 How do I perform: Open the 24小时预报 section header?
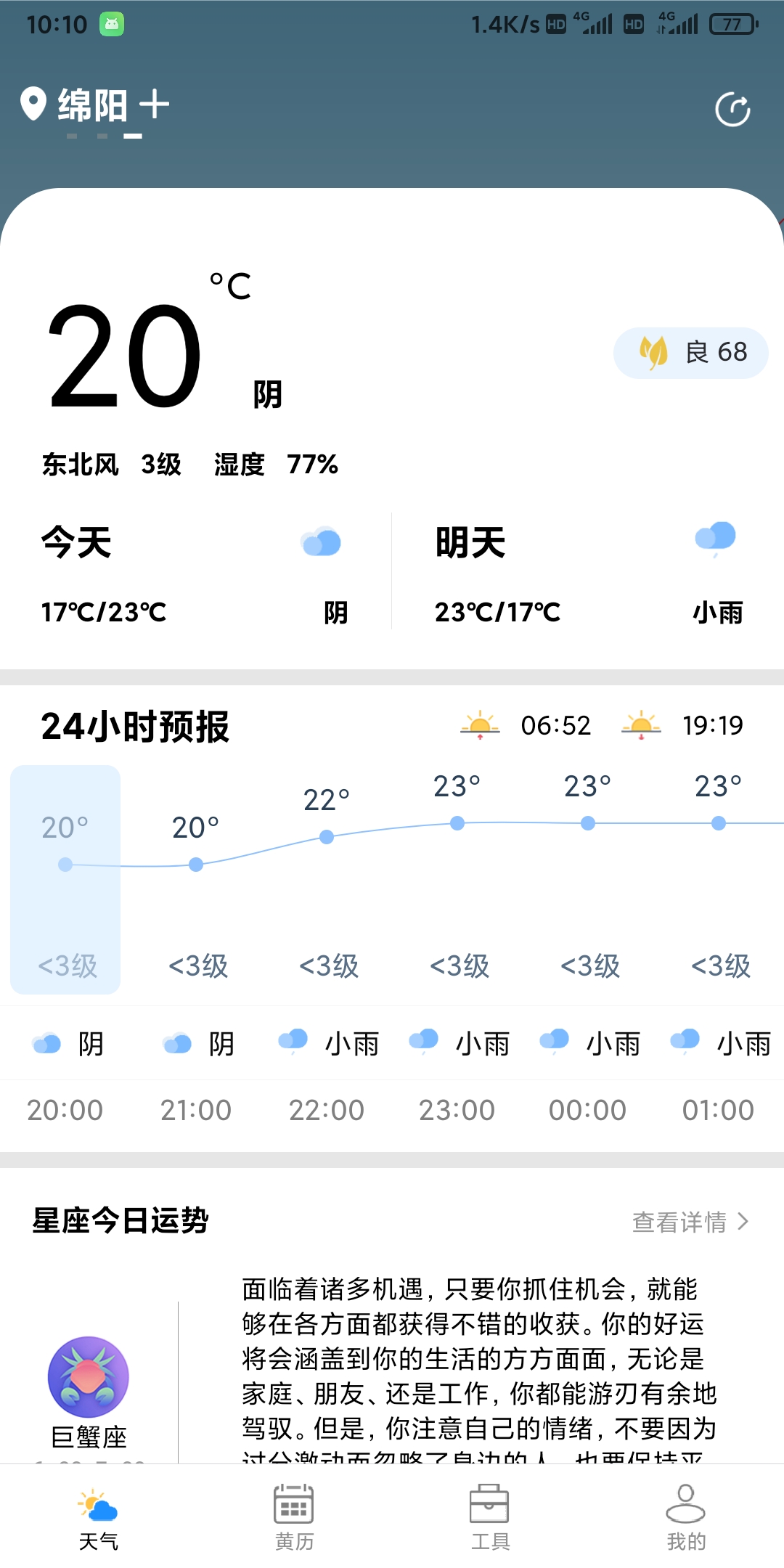click(x=134, y=727)
